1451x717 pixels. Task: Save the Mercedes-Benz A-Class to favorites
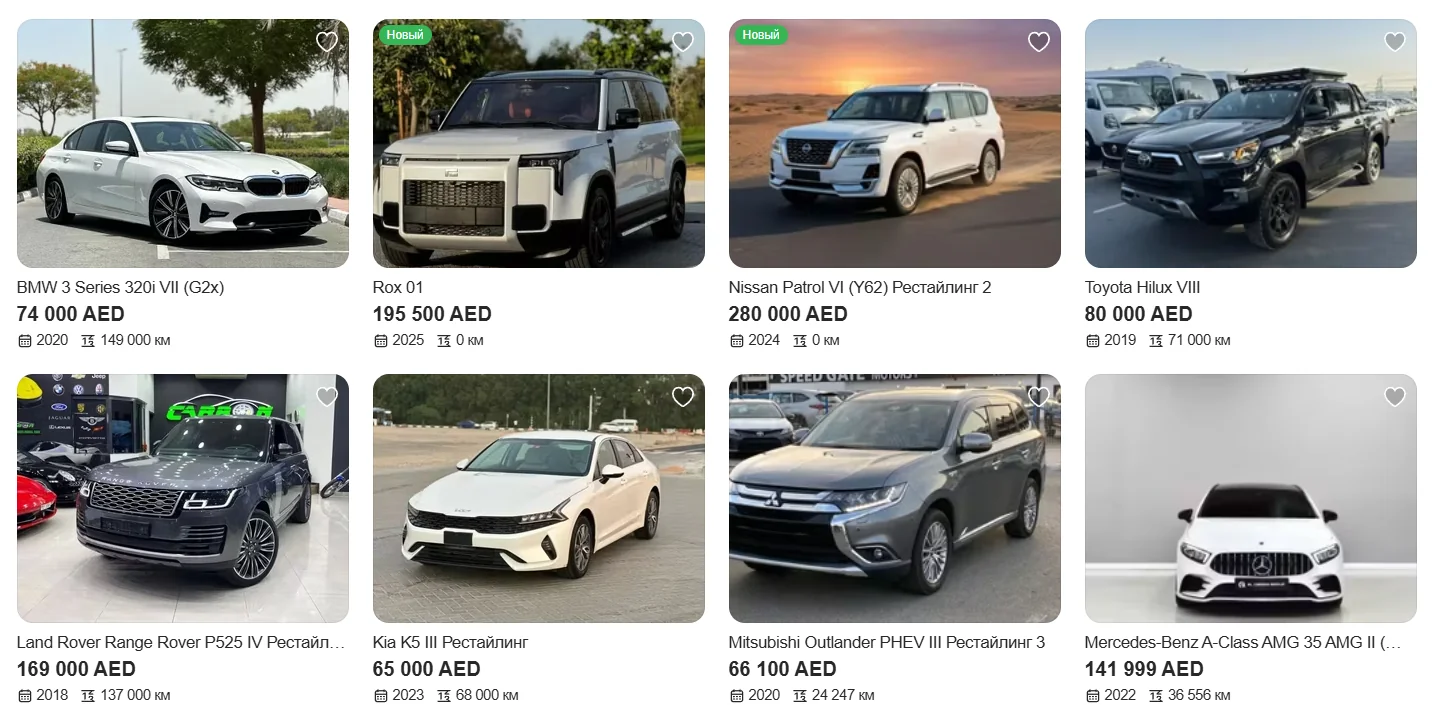click(1395, 397)
